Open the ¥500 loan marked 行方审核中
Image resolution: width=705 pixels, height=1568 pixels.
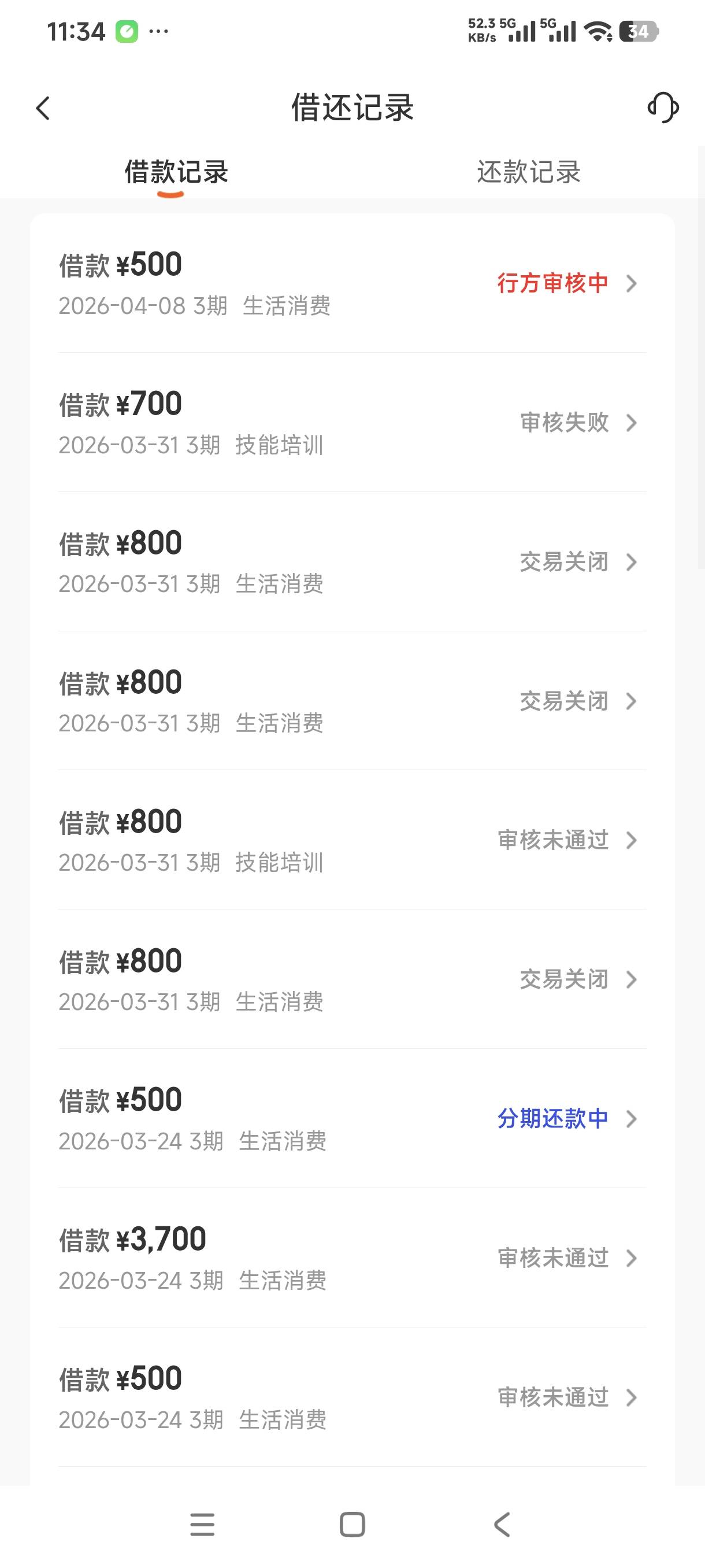(x=352, y=283)
